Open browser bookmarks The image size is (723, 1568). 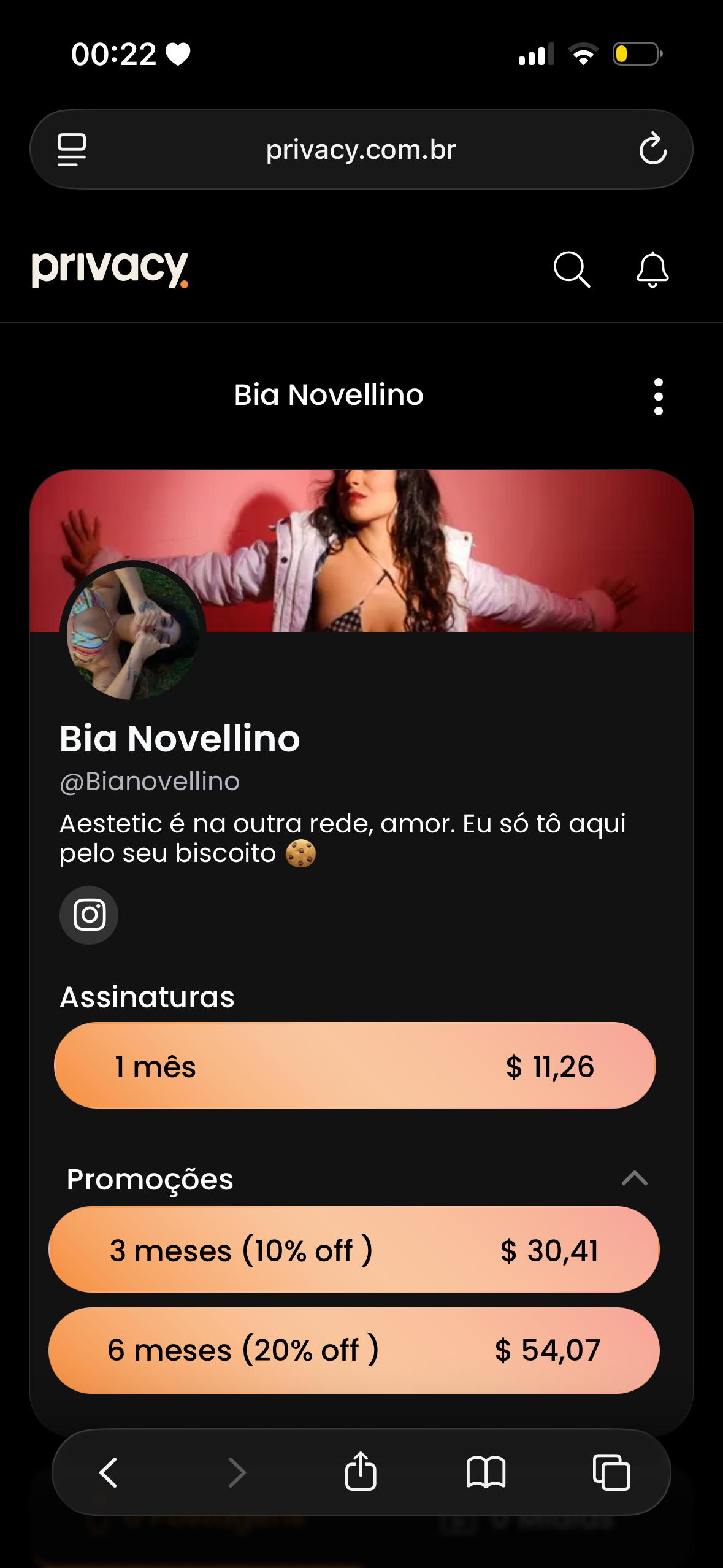click(x=486, y=1472)
